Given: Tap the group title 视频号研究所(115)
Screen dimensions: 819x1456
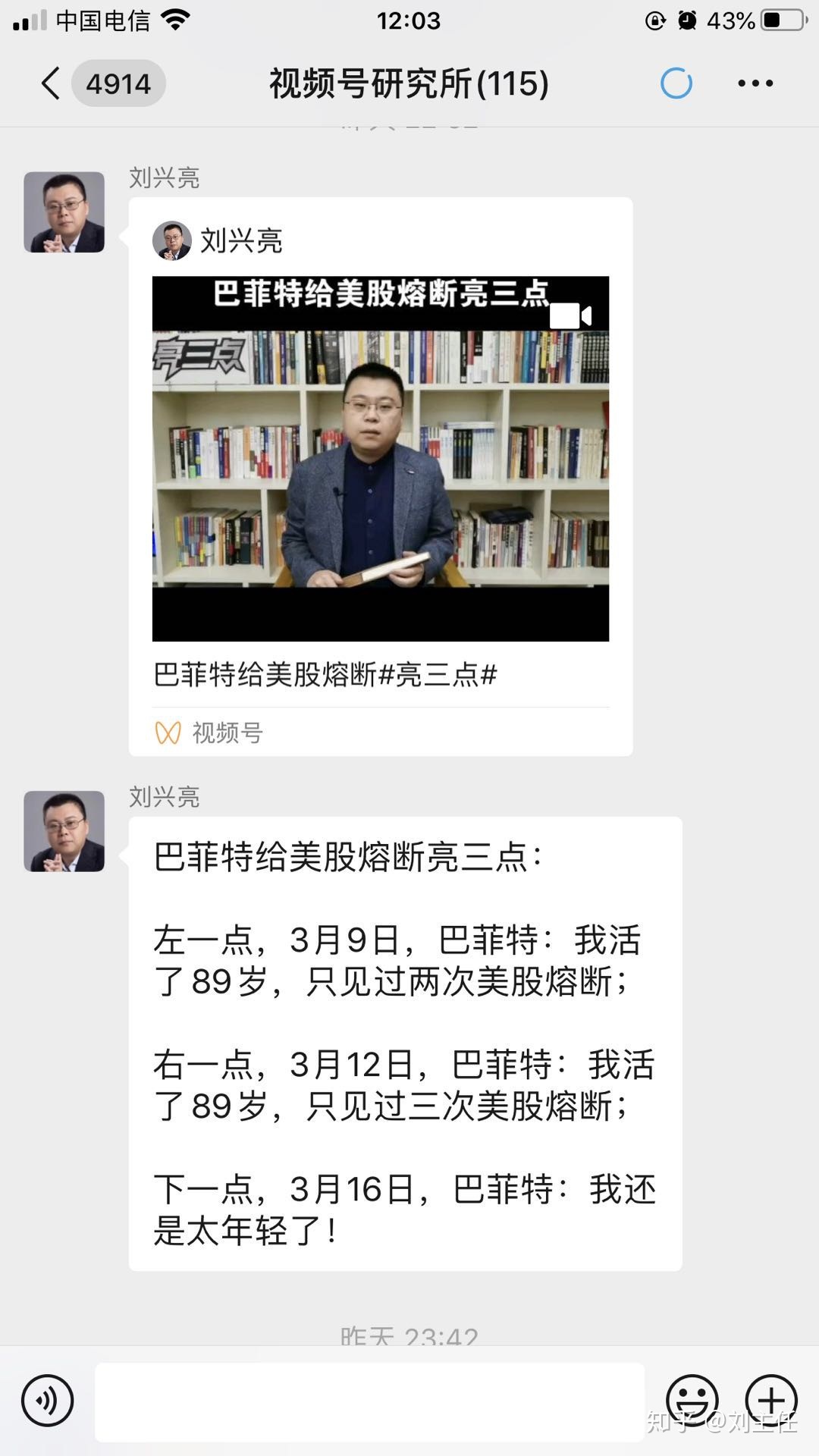Looking at the screenshot, I should click(409, 85).
